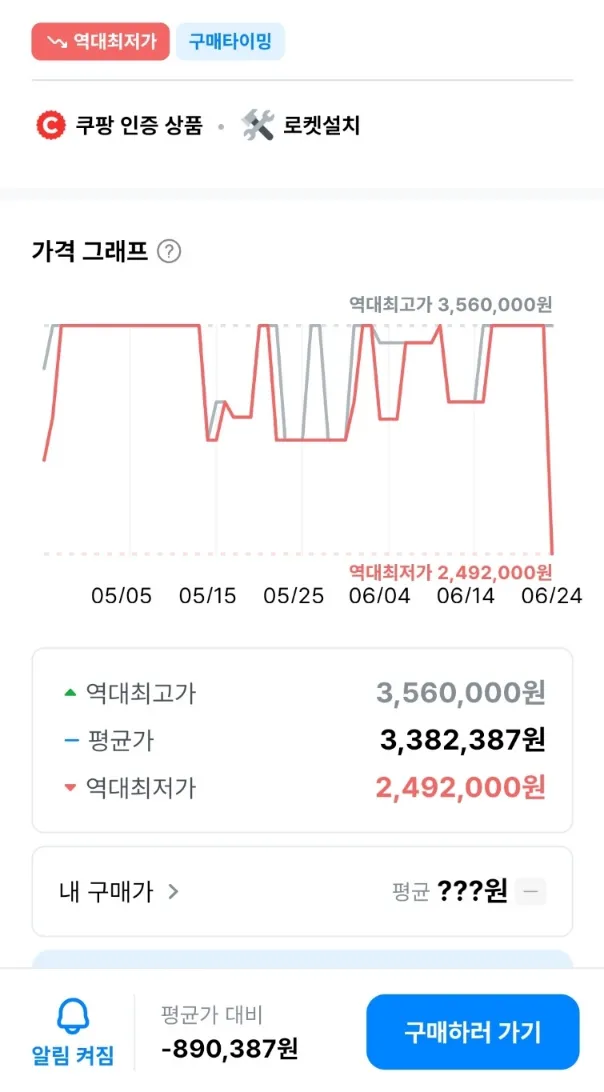
Task: Tap the 구매타이밍 chip
Action: click(230, 42)
